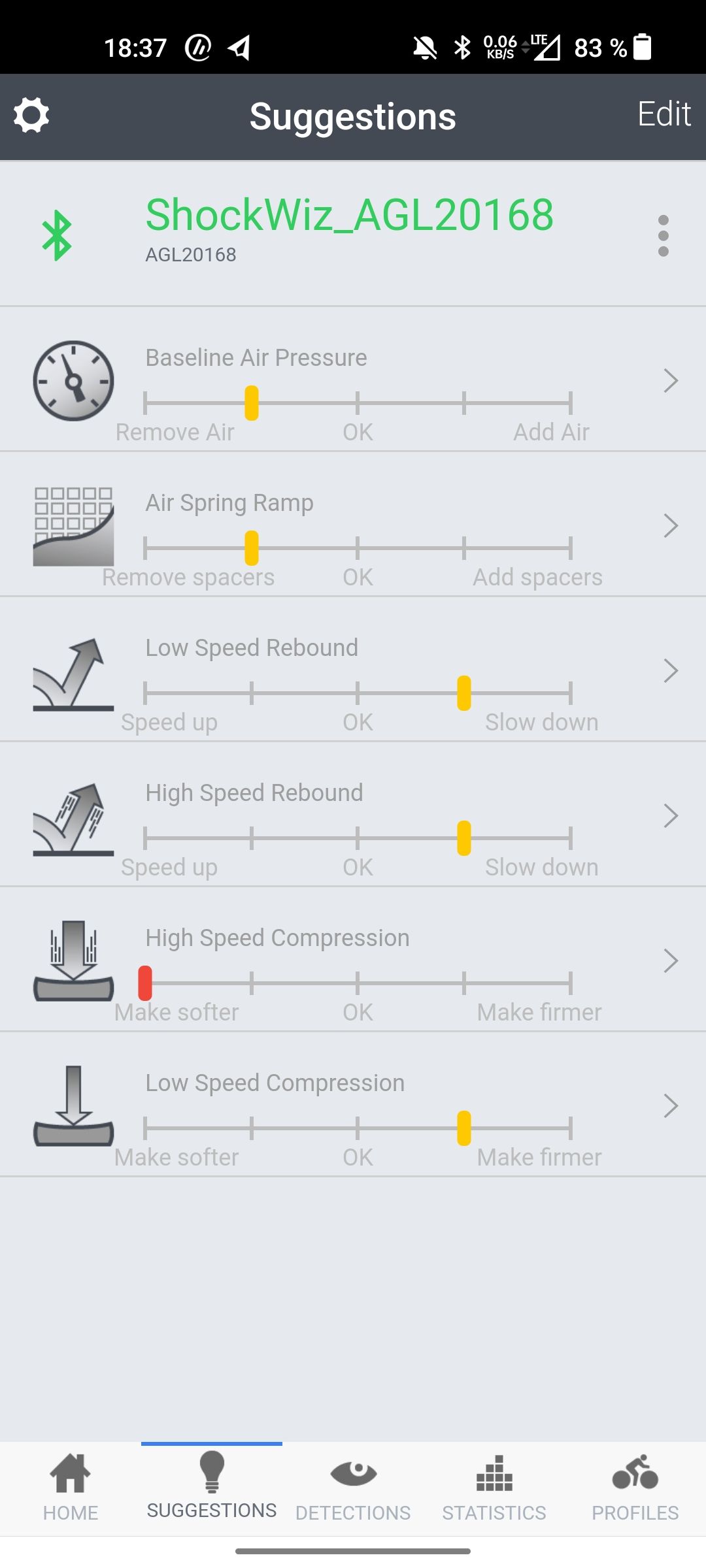This screenshot has width=706, height=1568.
Task: Switch to the Detections tab
Action: tap(353, 1488)
